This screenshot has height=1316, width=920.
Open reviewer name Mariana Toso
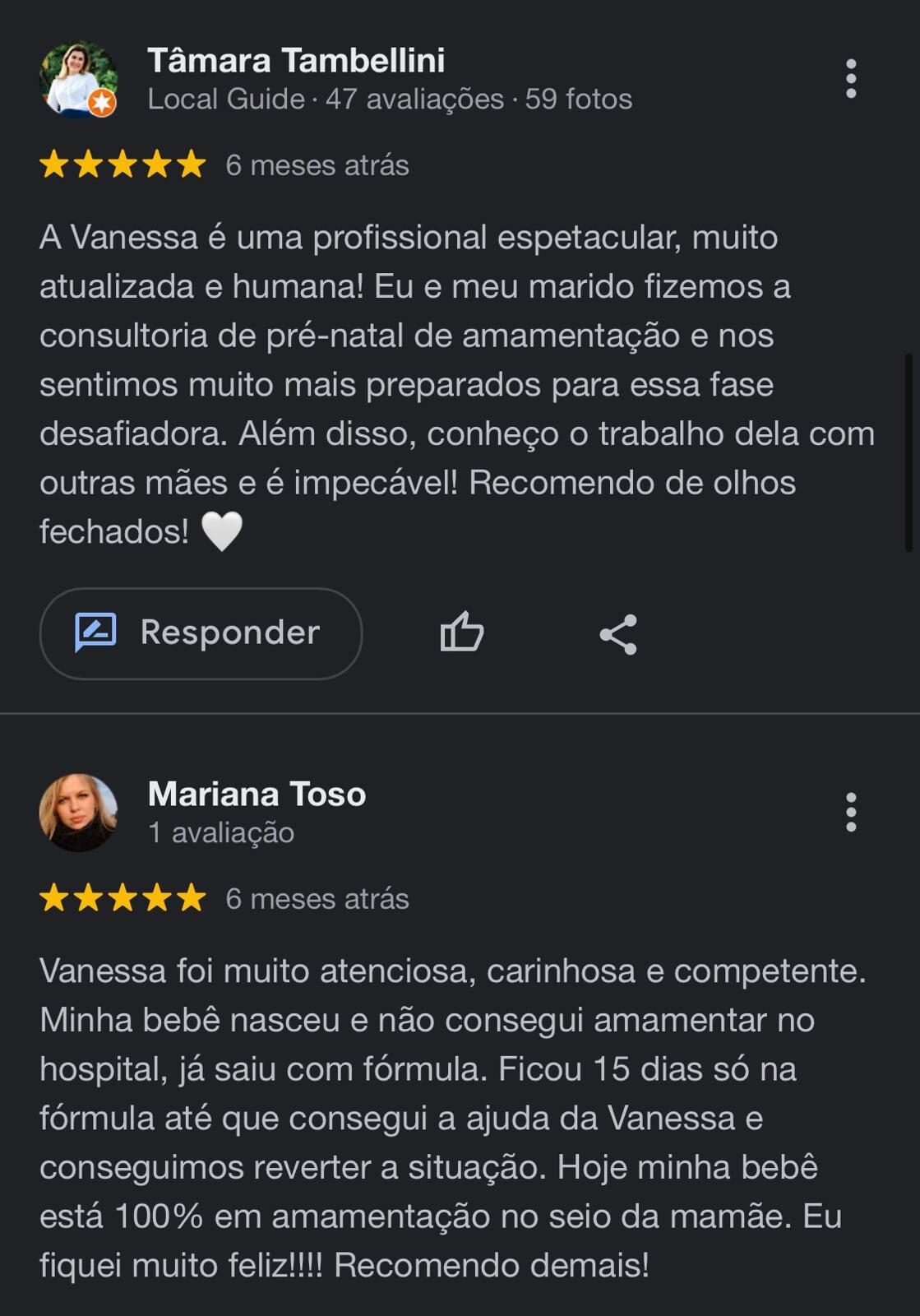[257, 795]
